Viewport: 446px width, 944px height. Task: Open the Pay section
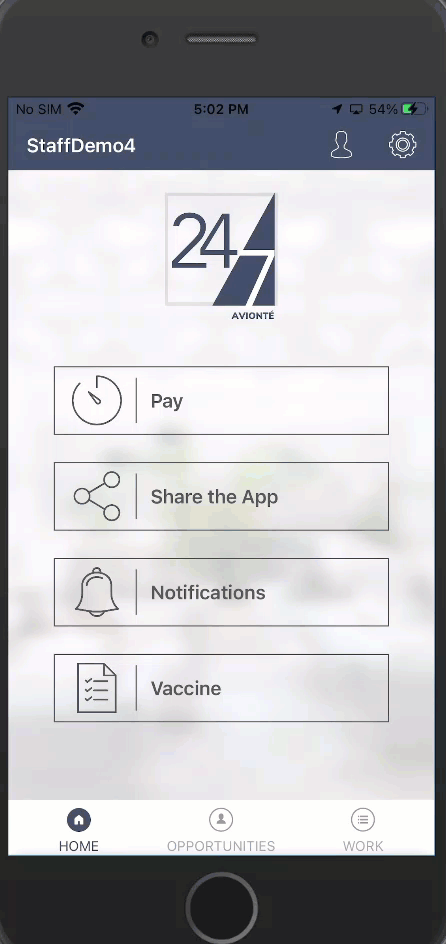[221, 400]
